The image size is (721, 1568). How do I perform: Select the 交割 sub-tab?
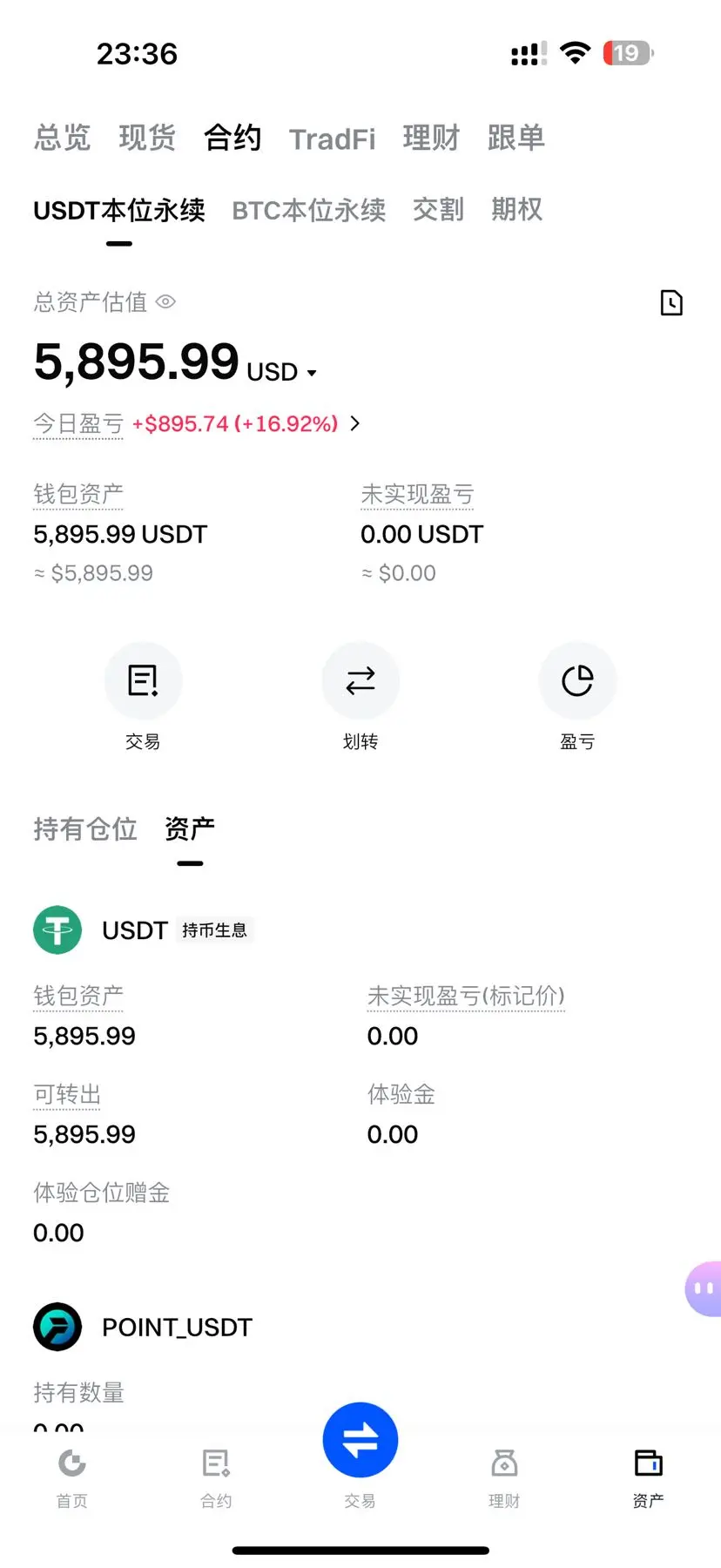point(438,210)
